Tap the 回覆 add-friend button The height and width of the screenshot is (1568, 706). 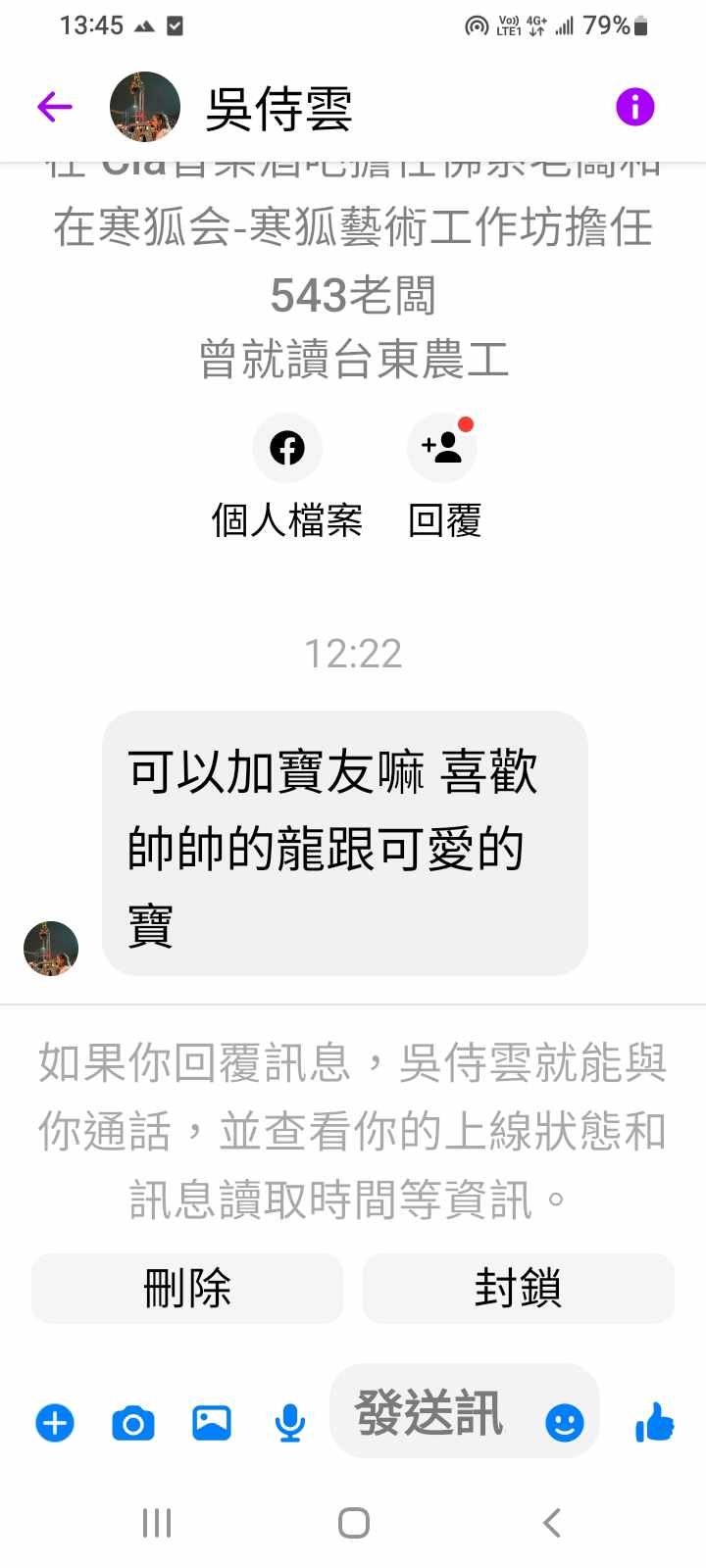(x=442, y=449)
